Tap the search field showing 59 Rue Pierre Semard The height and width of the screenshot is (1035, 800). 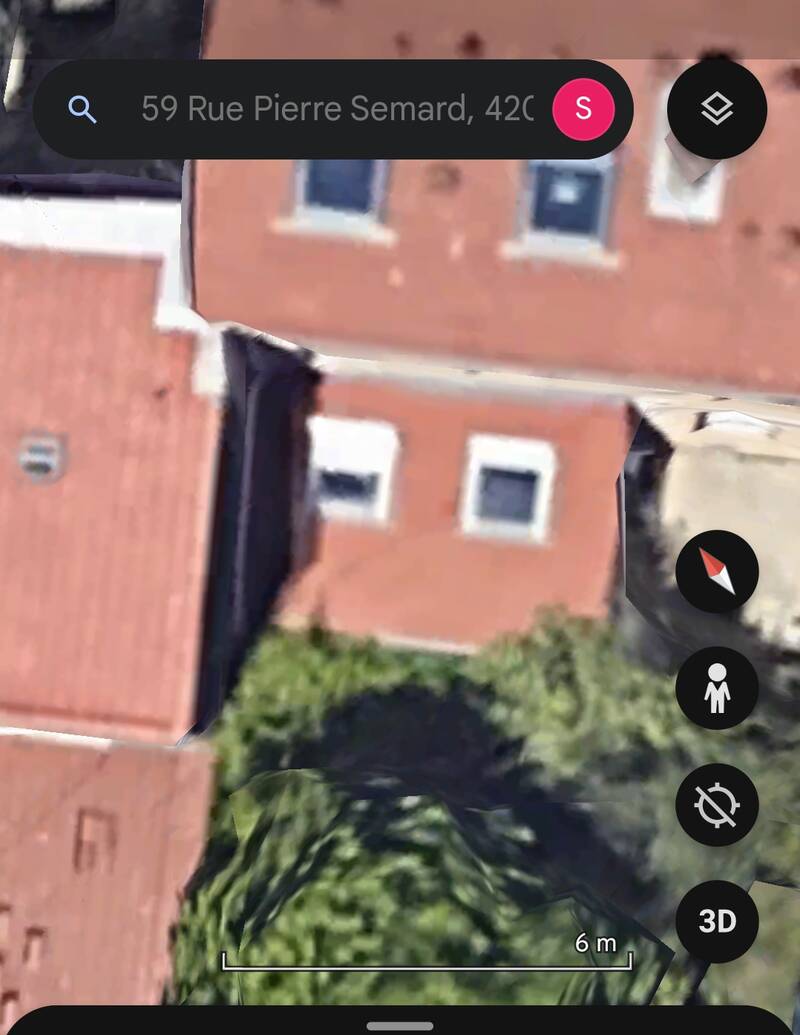tap(335, 109)
